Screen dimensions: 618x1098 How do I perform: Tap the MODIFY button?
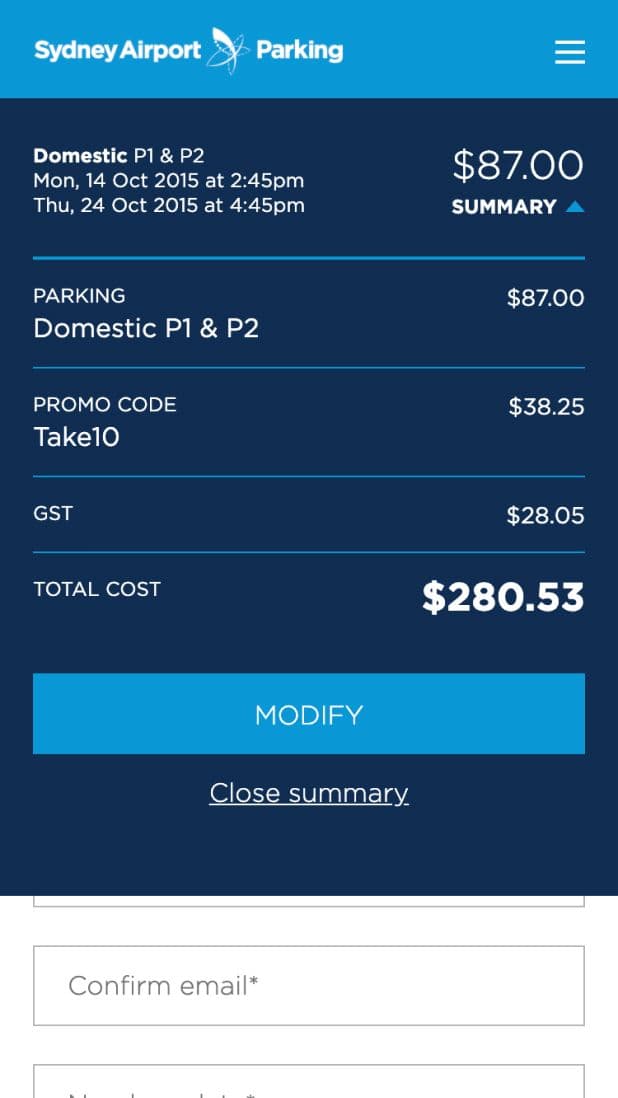coord(308,714)
